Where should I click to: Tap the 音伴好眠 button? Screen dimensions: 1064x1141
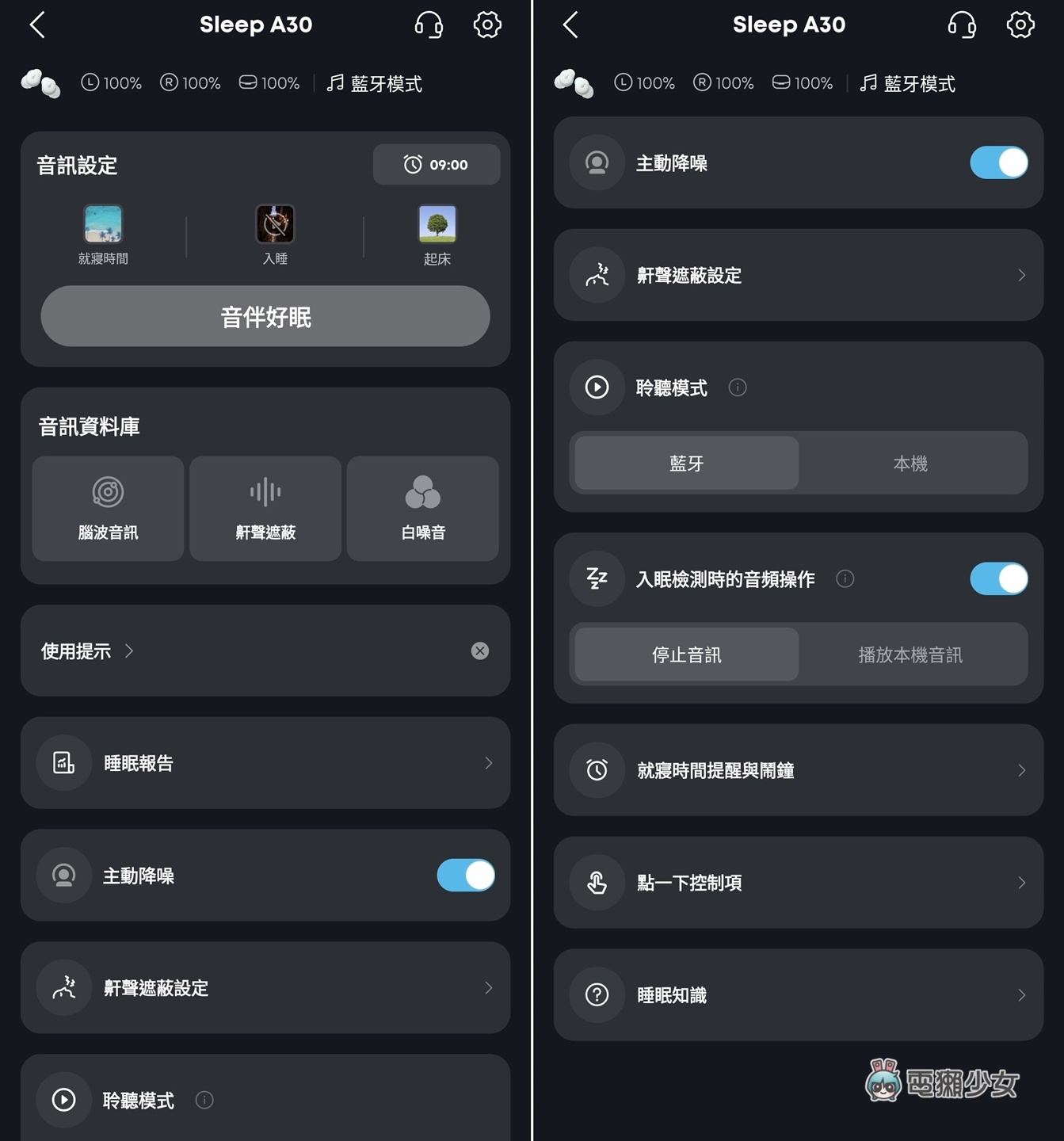(265, 317)
